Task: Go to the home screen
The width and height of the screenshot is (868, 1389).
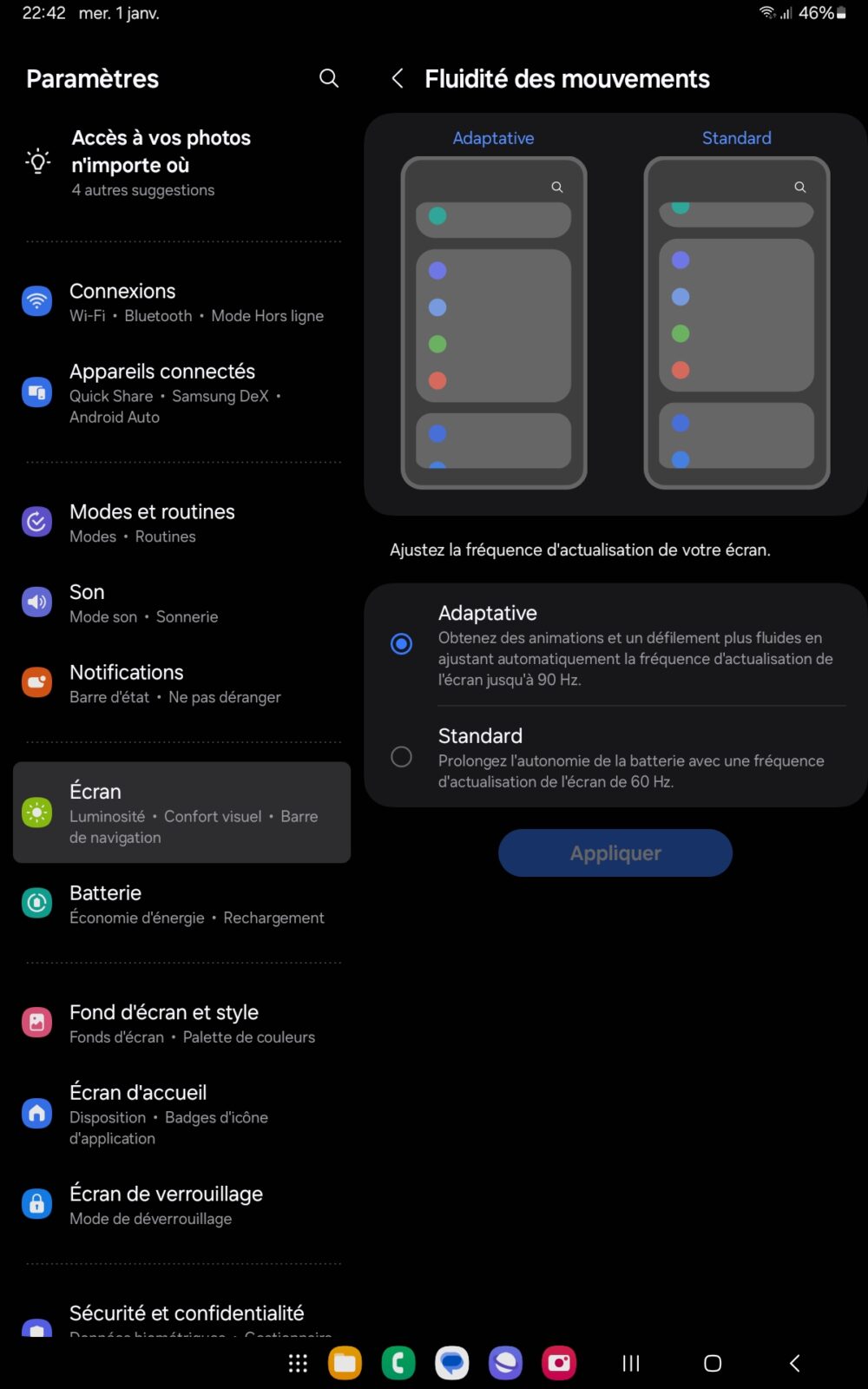Action: (713, 1363)
